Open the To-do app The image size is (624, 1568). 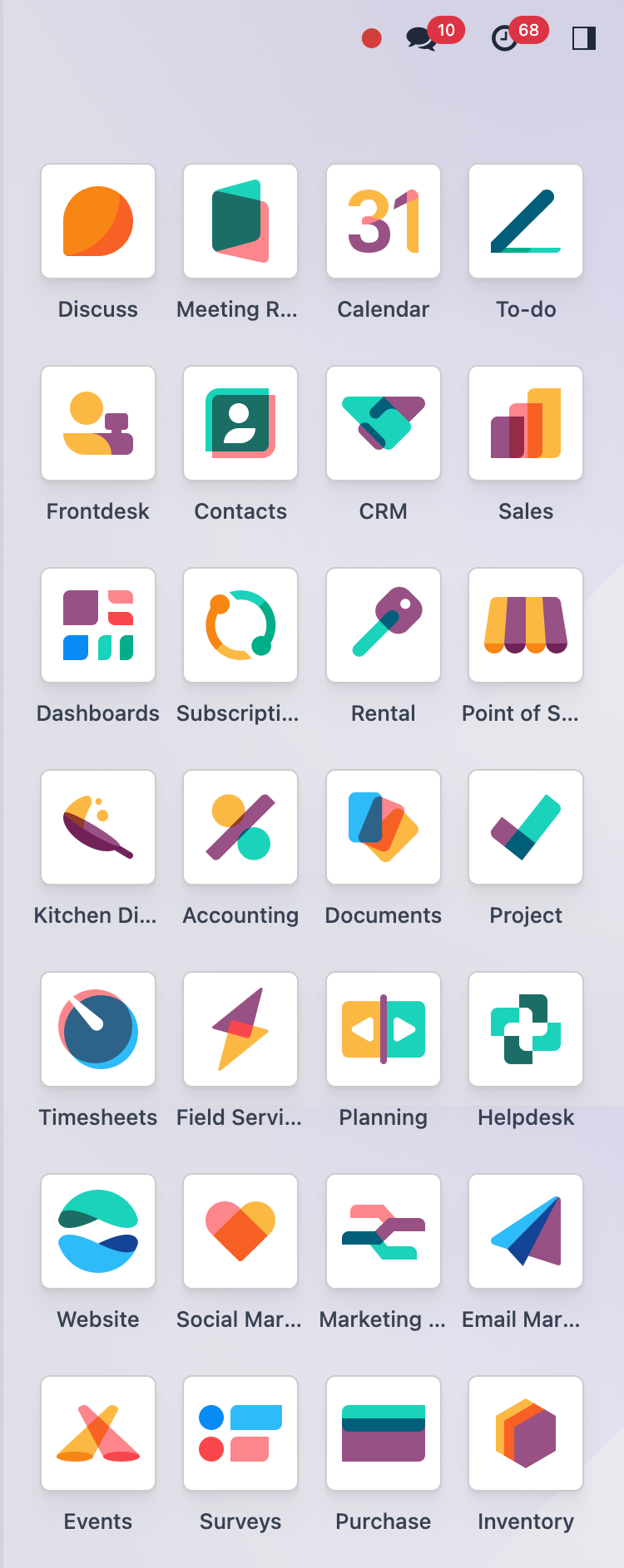[526, 221]
